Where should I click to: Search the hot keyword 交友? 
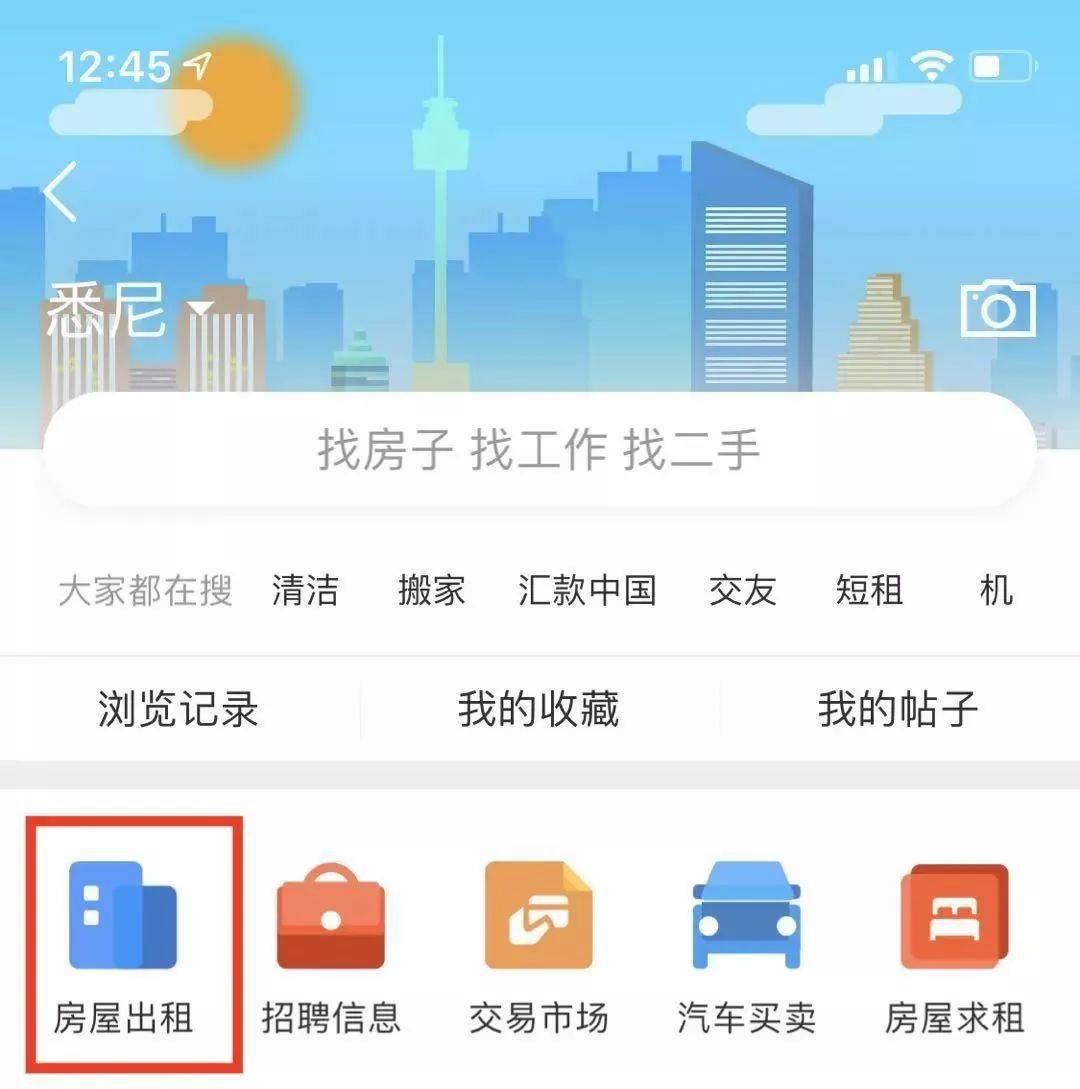[743, 590]
